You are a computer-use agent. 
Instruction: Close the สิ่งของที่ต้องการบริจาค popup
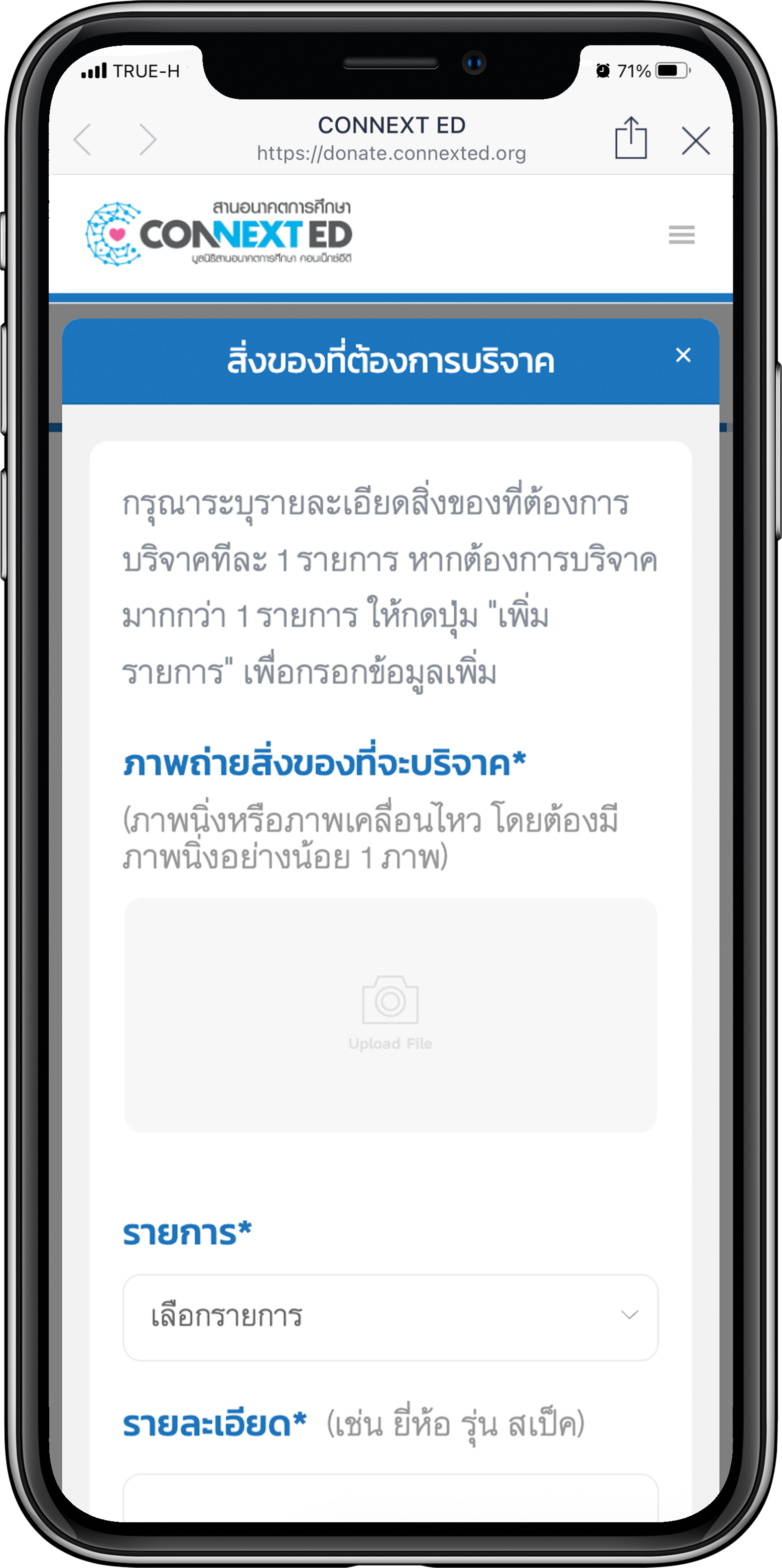pos(683,355)
